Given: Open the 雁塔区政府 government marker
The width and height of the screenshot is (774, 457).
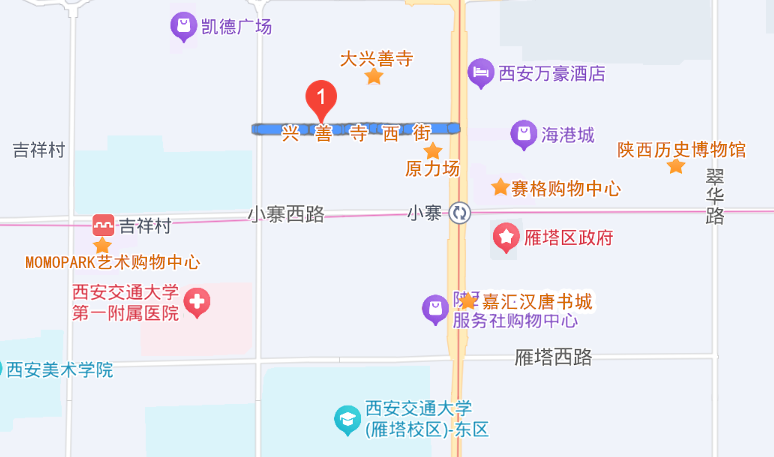Looking at the screenshot, I should pyautogui.click(x=507, y=238).
